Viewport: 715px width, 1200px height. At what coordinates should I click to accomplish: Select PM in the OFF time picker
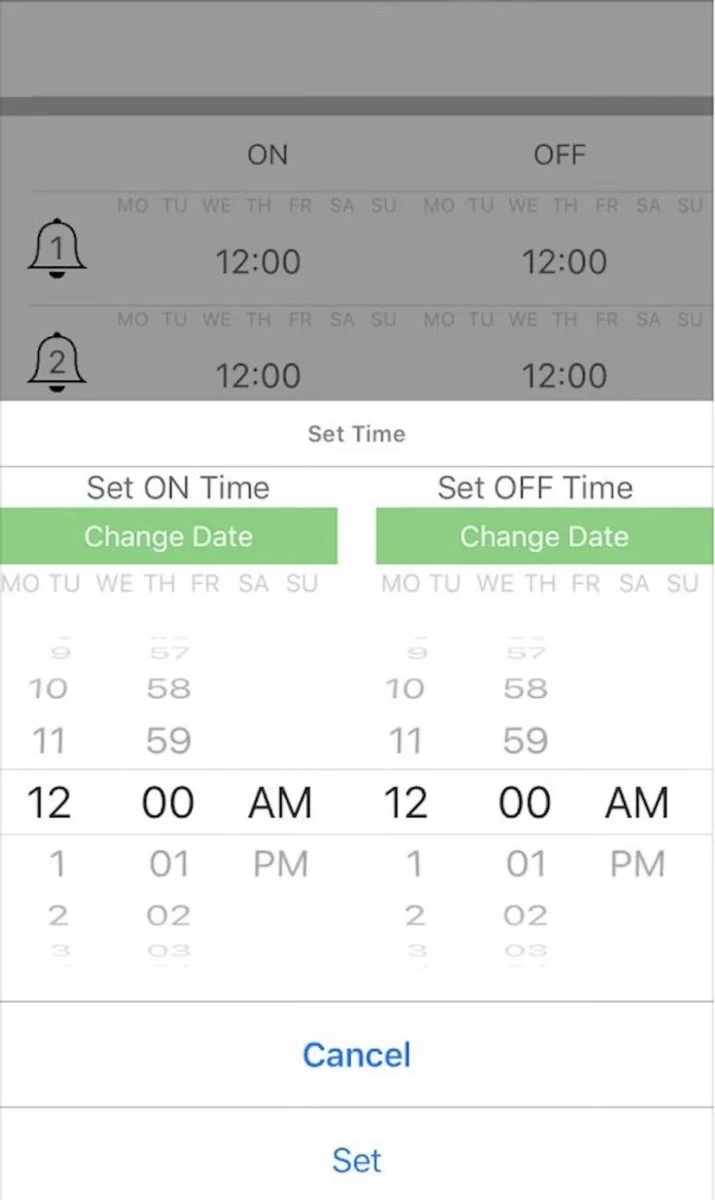point(637,864)
